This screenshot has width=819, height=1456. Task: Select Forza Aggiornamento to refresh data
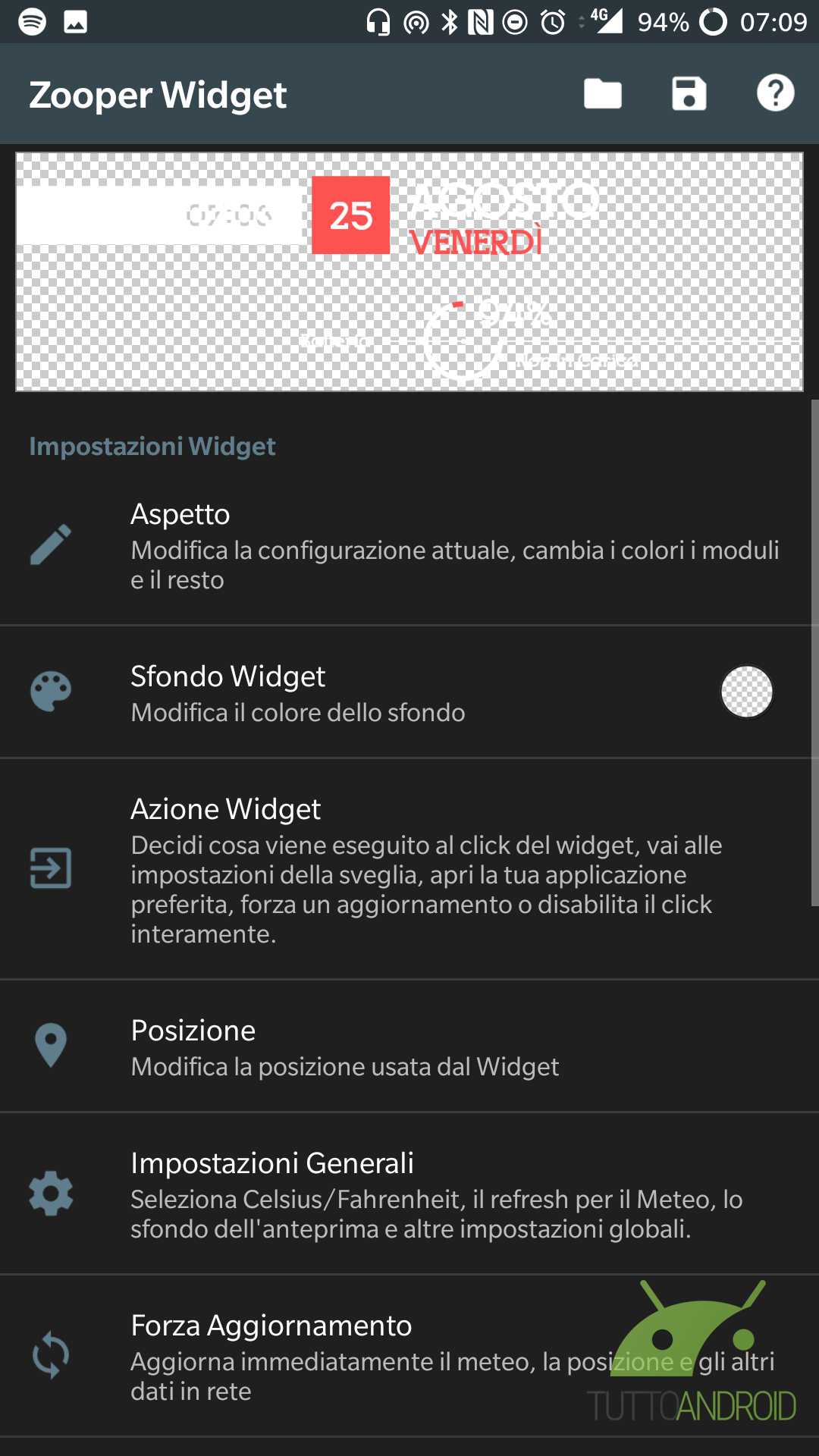[x=409, y=1356]
